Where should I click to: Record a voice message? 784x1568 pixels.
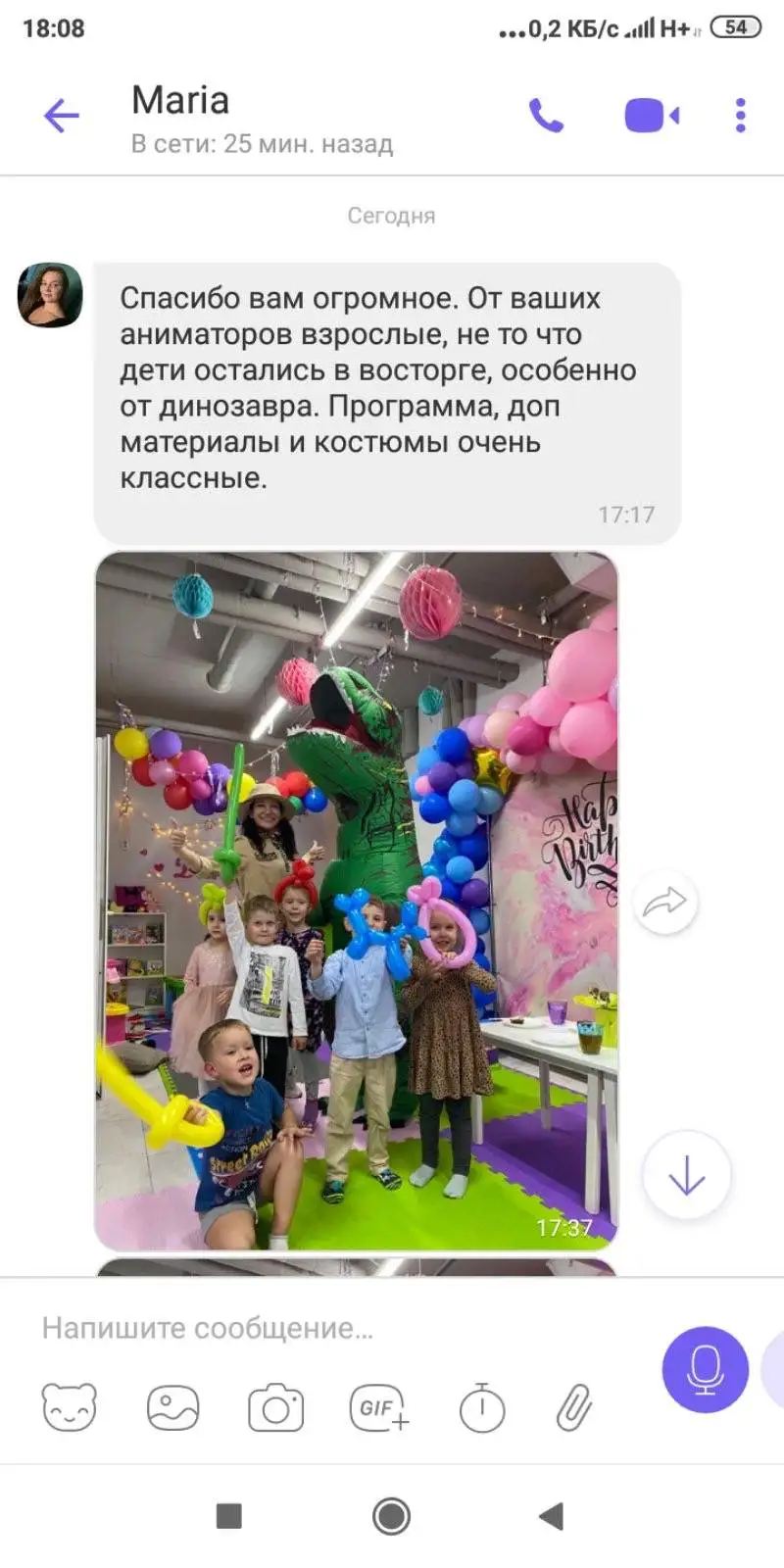705,1369
